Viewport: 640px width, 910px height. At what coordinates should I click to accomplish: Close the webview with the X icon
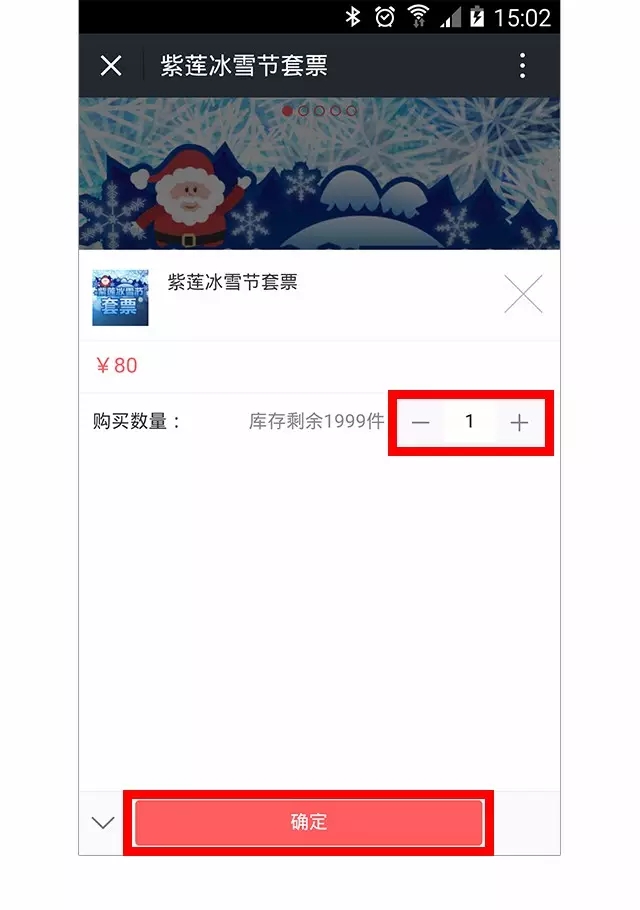tap(111, 66)
